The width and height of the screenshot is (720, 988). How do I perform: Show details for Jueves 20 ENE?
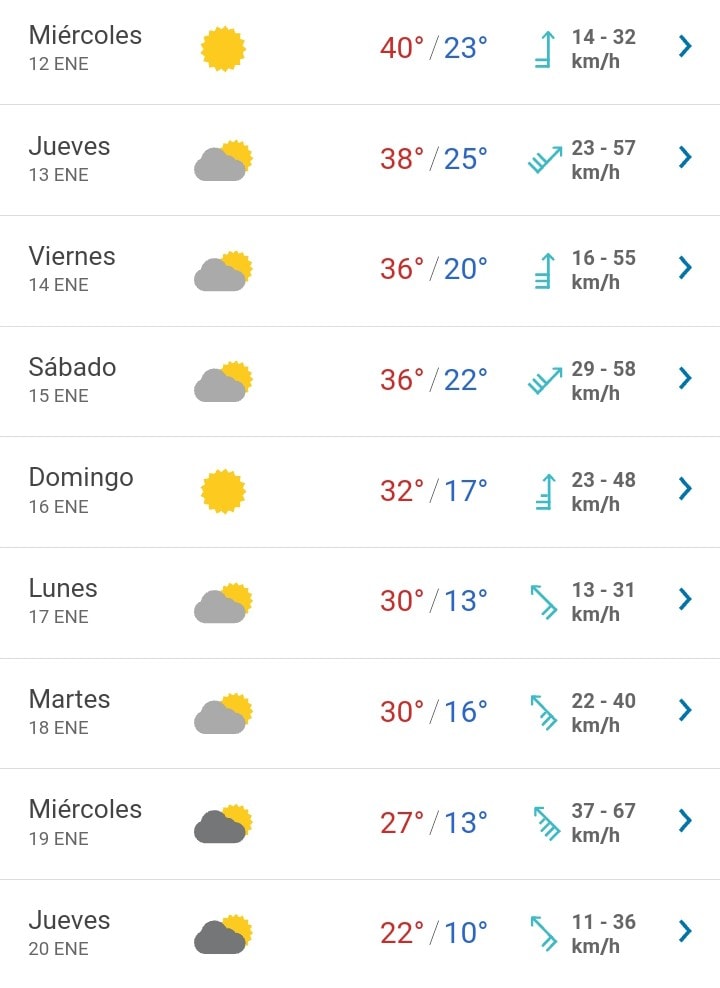click(x=360, y=934)
